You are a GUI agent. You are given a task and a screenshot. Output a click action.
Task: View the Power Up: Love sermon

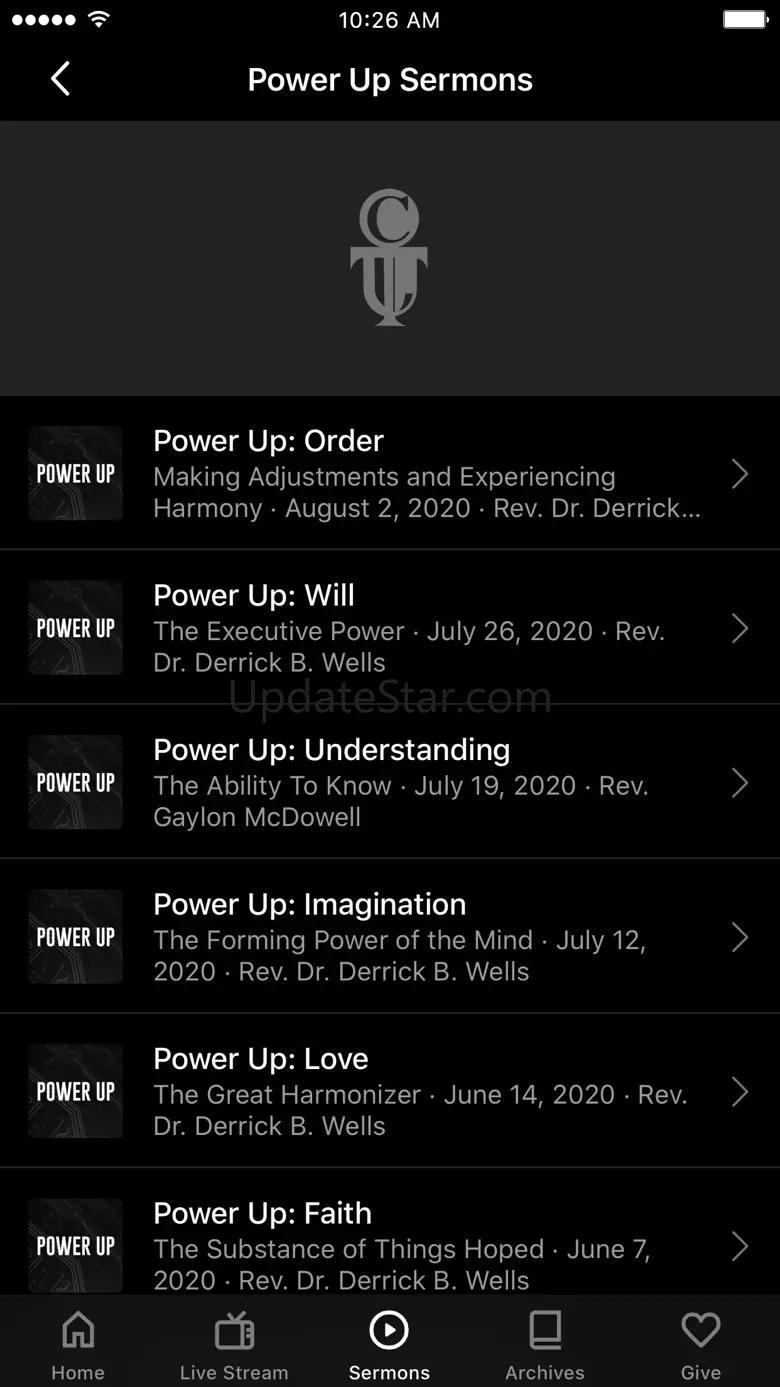coord(390,1091)
